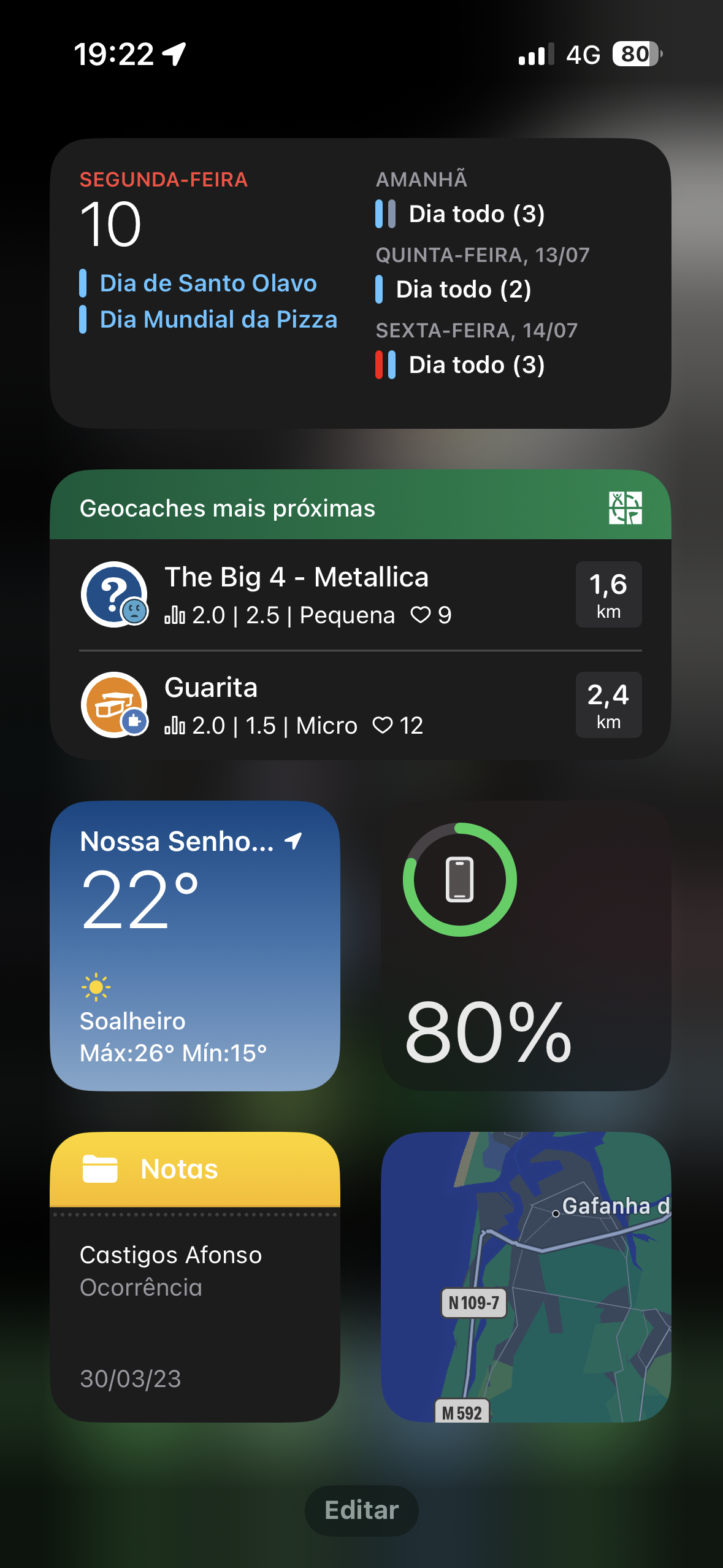Open the weather widget for Nossa Senhora
This screenshot has height=1568, width=723.
coord(195,946)
